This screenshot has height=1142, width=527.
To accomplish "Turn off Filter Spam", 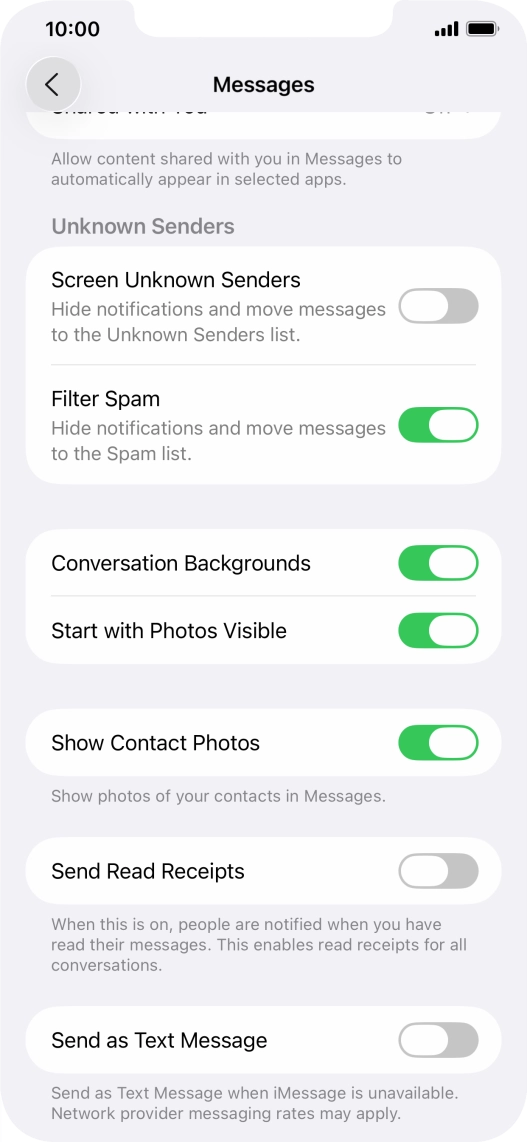I will [x=438, y=425].
